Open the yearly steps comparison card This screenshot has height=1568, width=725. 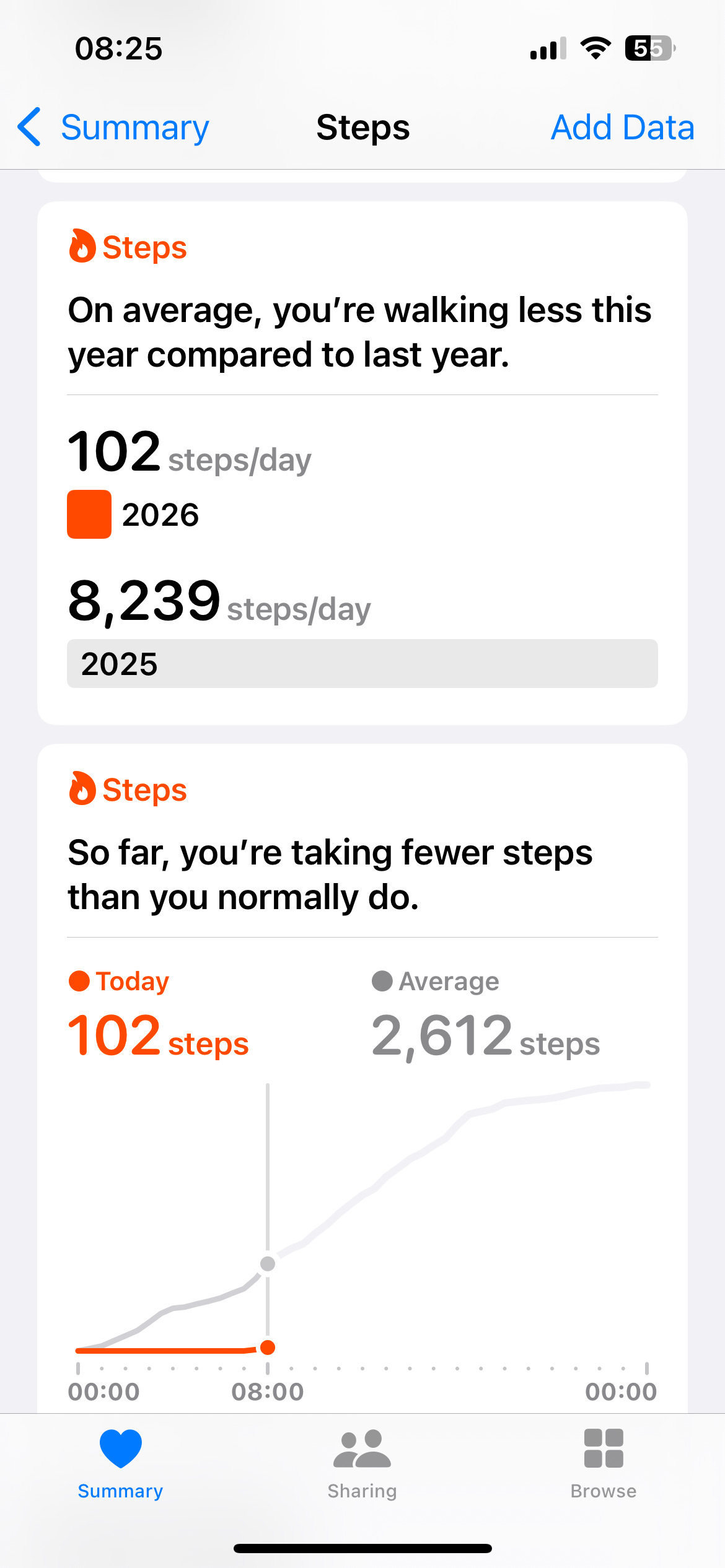362,463
